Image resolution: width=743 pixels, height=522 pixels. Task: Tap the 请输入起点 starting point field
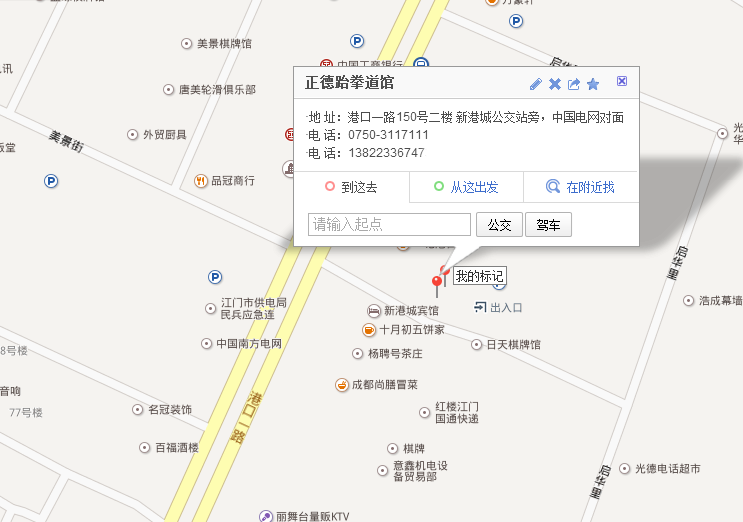(x=390, y=225)
